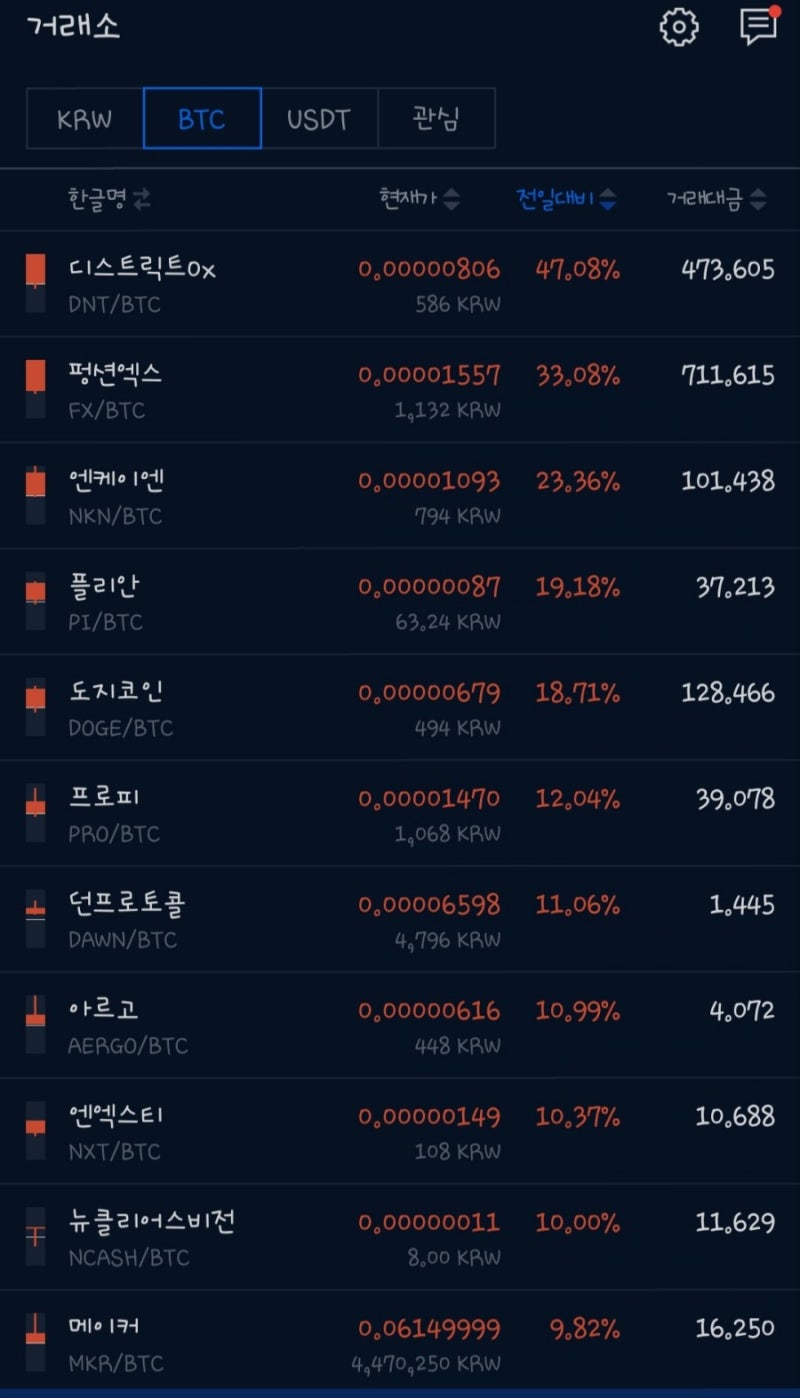Select the 관심 favorites tab
Image resolution: width=800 pixels, height=1398 pixels.
tap(437, 119)
